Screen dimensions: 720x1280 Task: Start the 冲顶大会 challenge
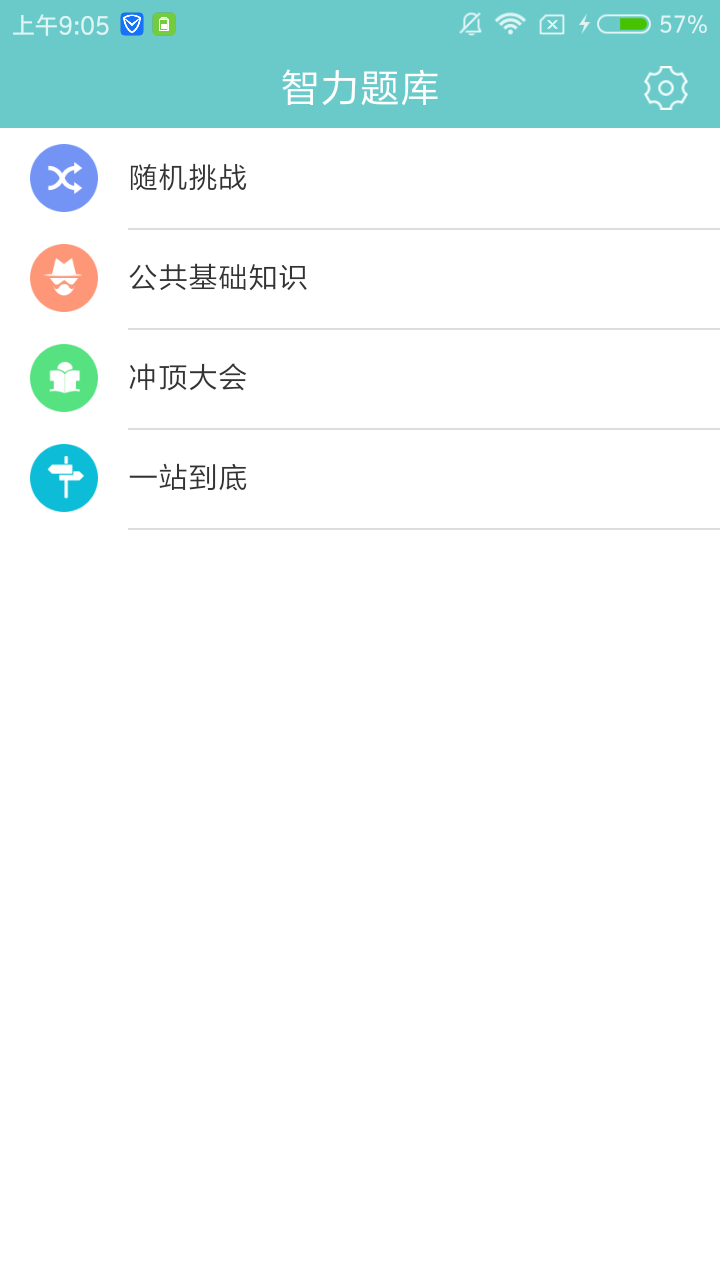[x=190, y=378]
